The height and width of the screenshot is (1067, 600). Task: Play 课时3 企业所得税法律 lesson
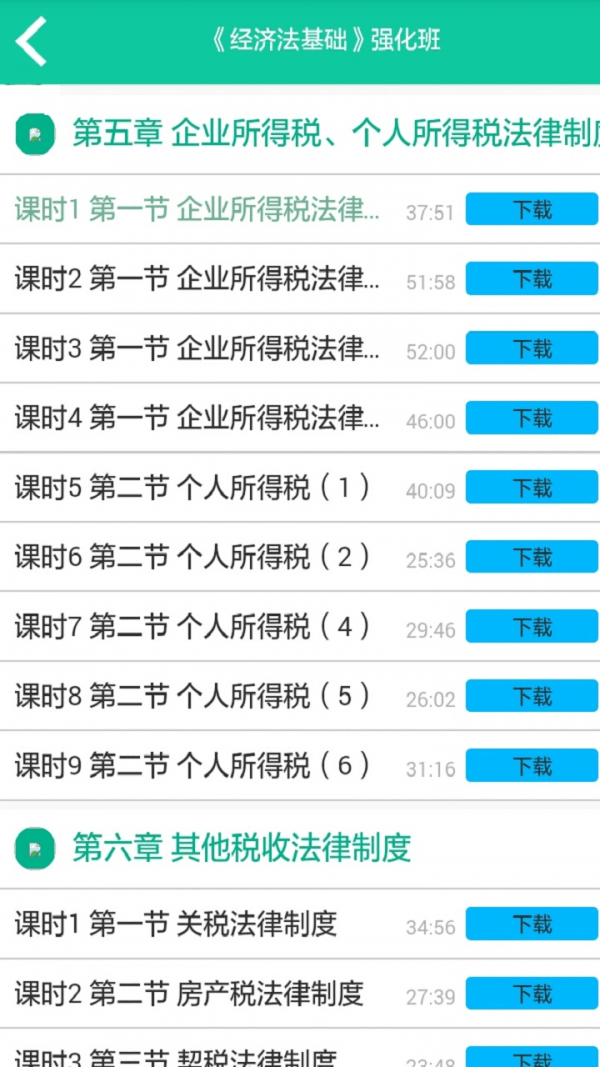197,349
